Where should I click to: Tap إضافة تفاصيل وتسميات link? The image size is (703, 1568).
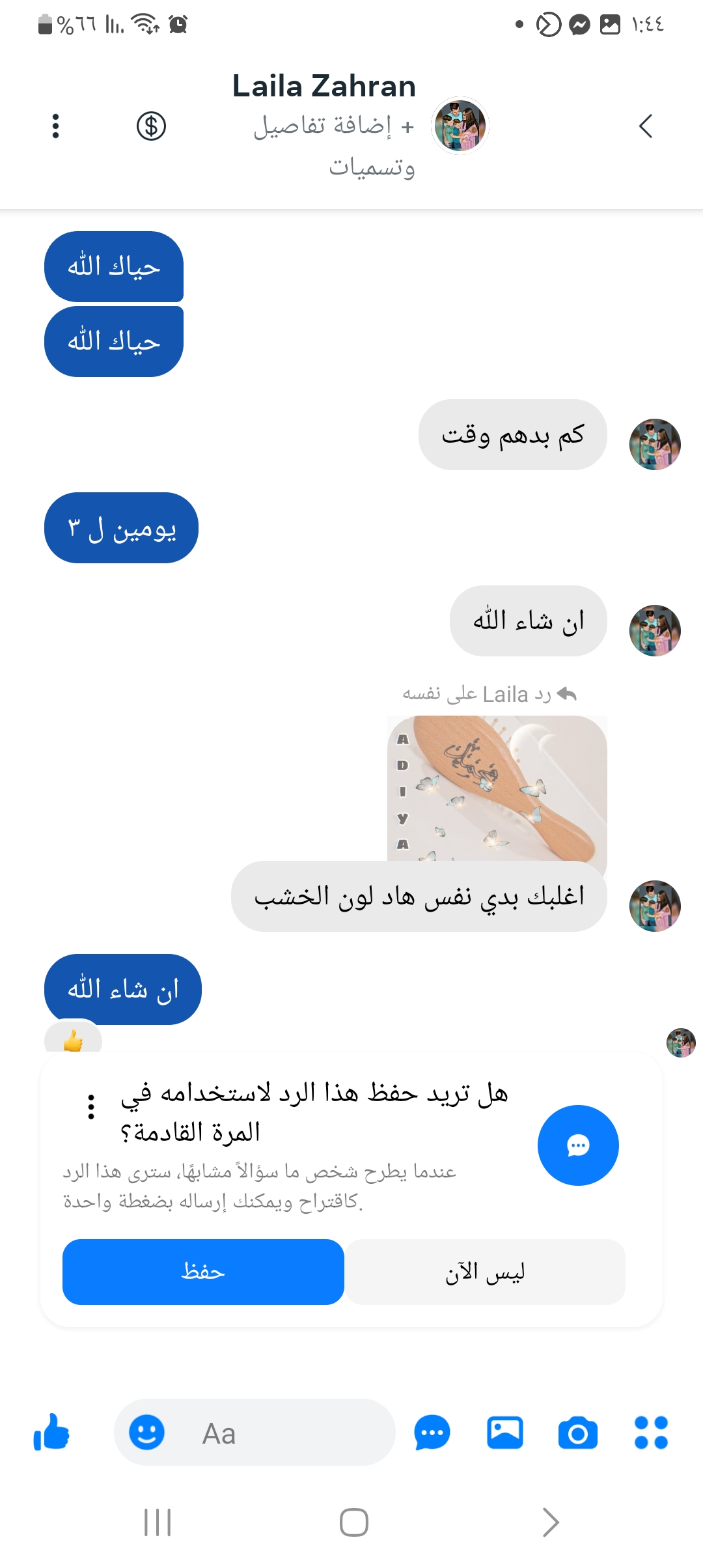click(335, 145)
